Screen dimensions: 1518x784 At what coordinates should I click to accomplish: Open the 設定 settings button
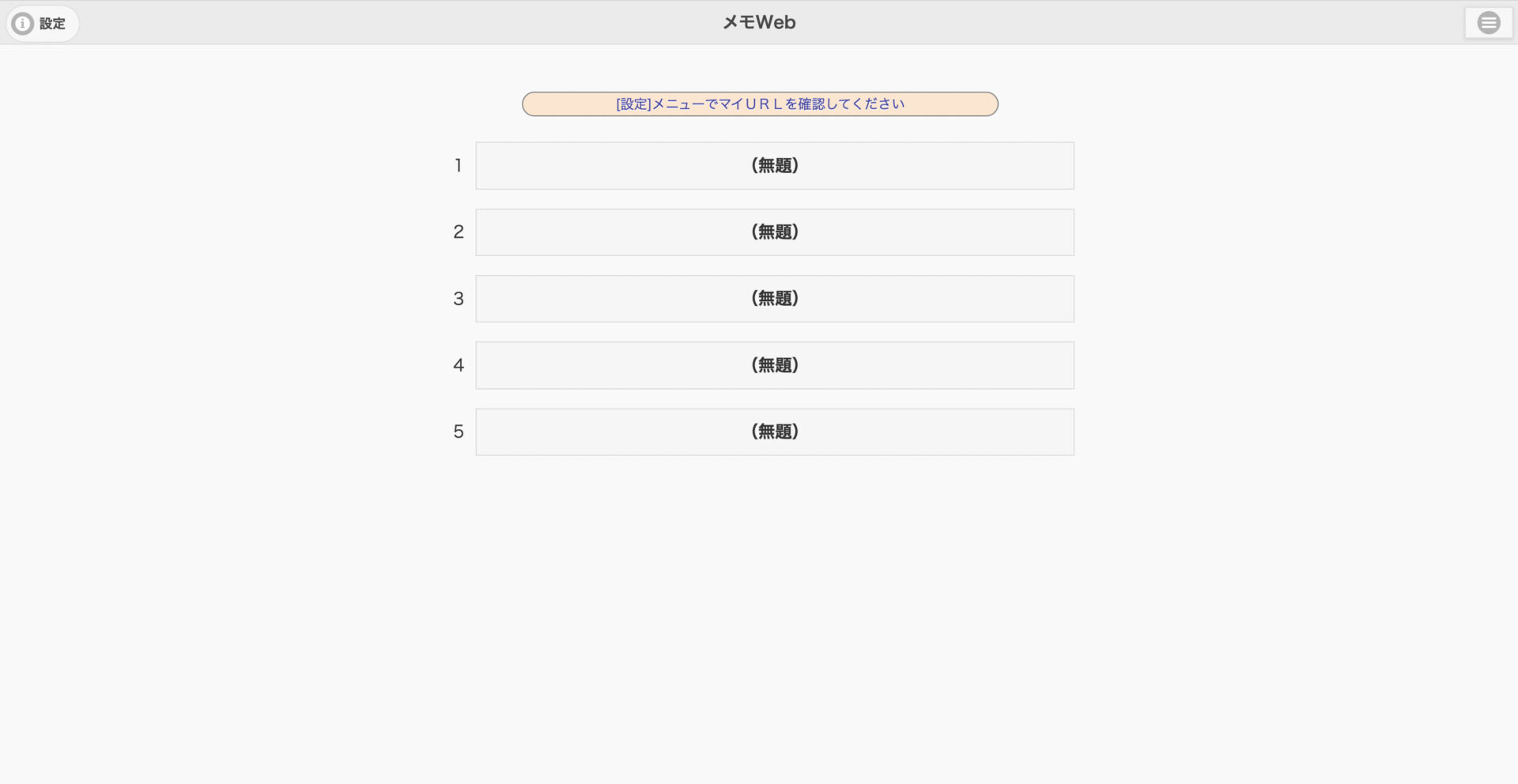(x=43, y=24)
